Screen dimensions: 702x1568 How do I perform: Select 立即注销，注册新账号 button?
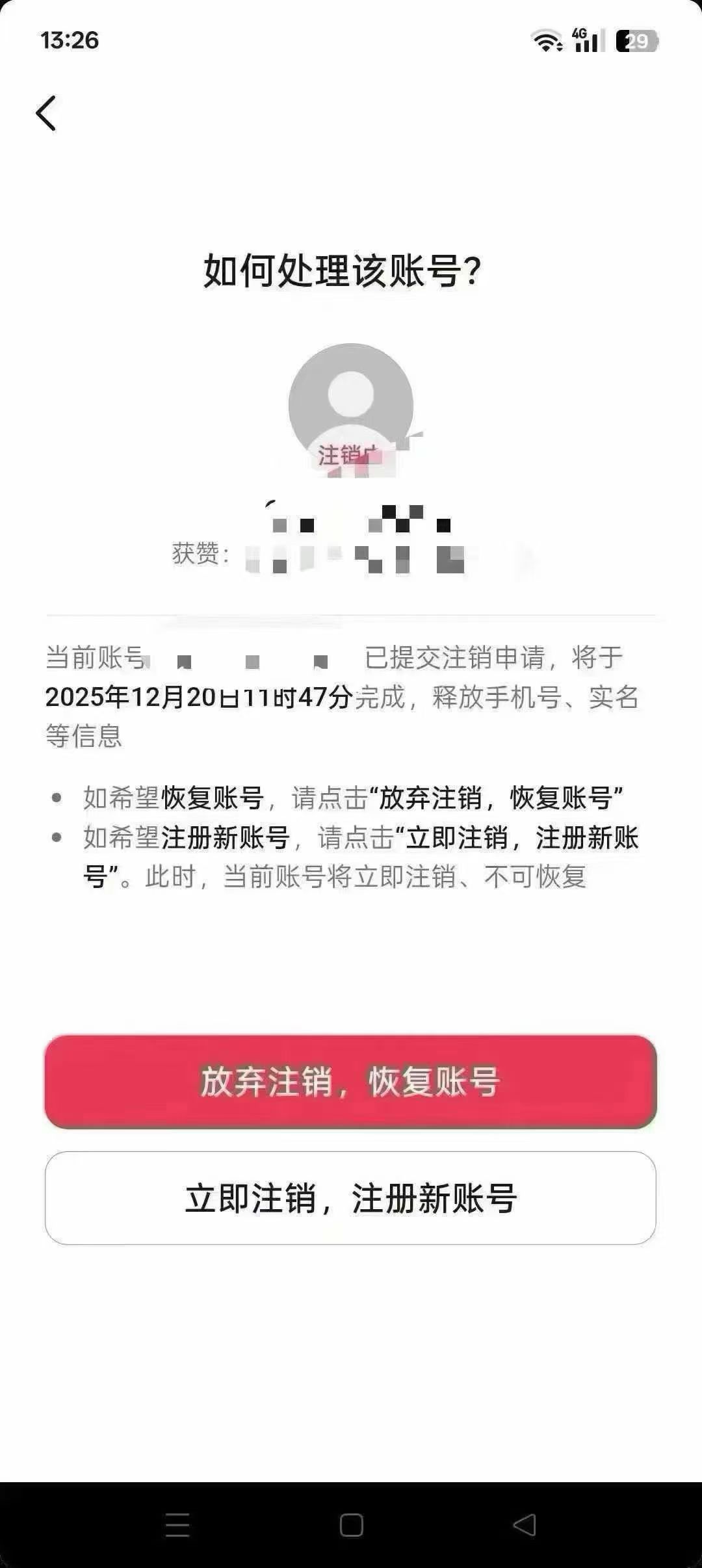point(350,1198)
